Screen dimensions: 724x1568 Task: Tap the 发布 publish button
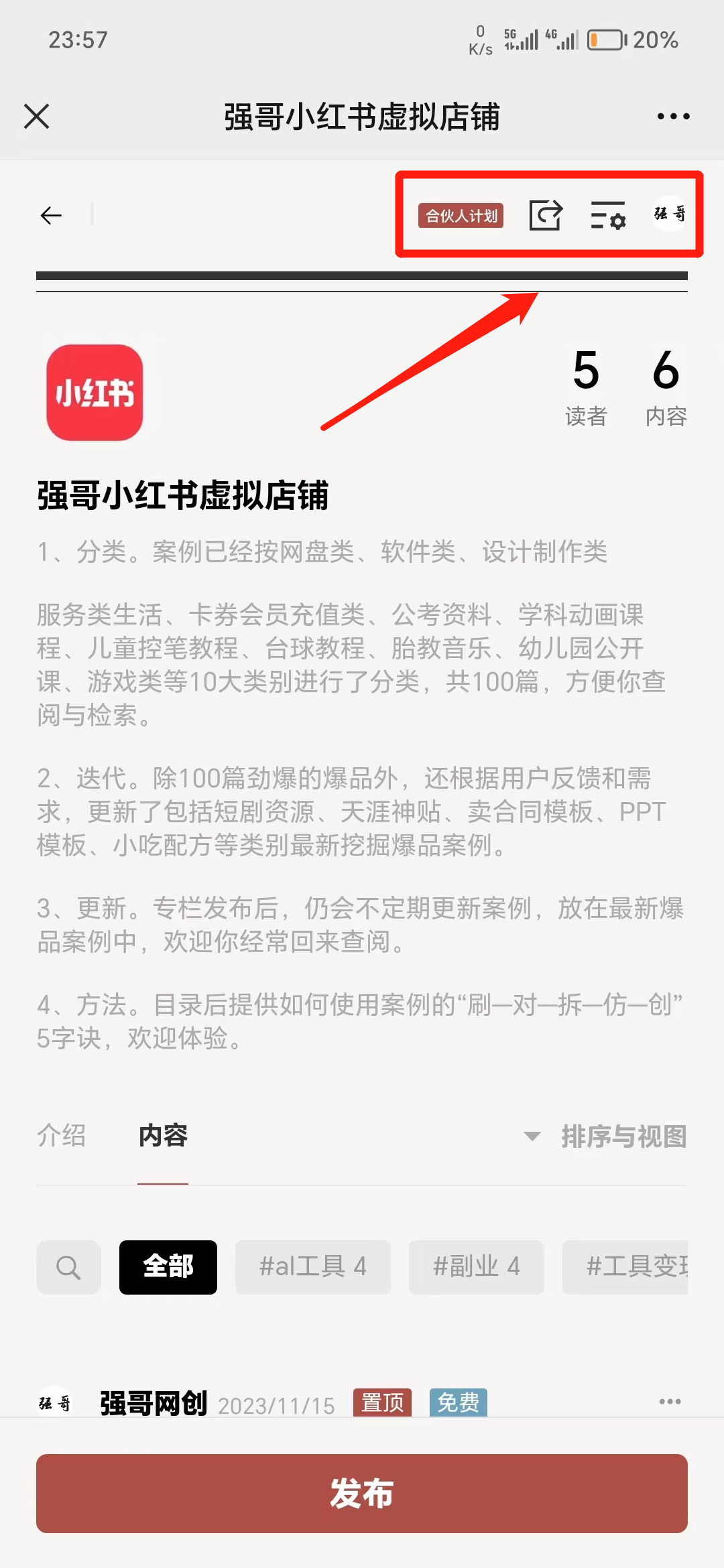362,1494
